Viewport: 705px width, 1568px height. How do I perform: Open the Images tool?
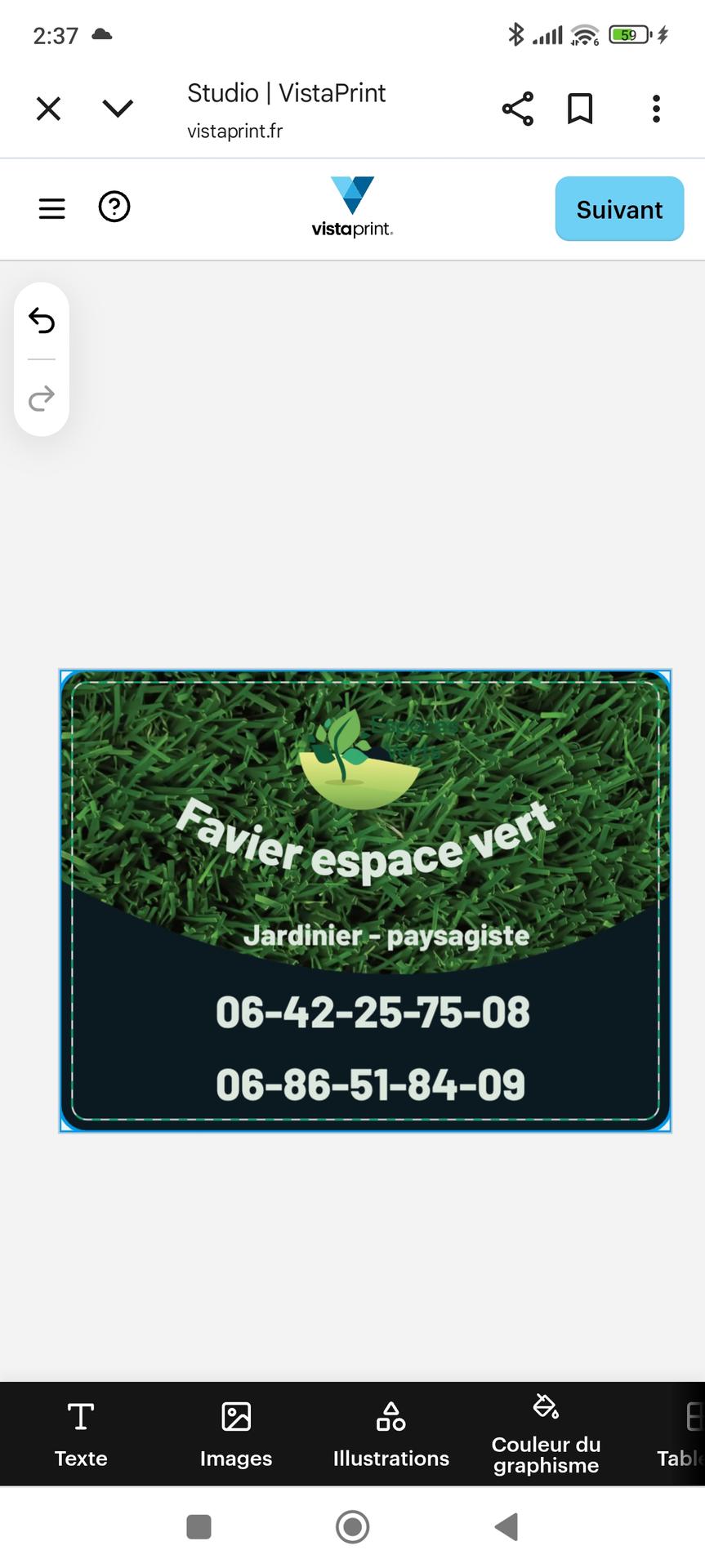(x=236, y=1434)
